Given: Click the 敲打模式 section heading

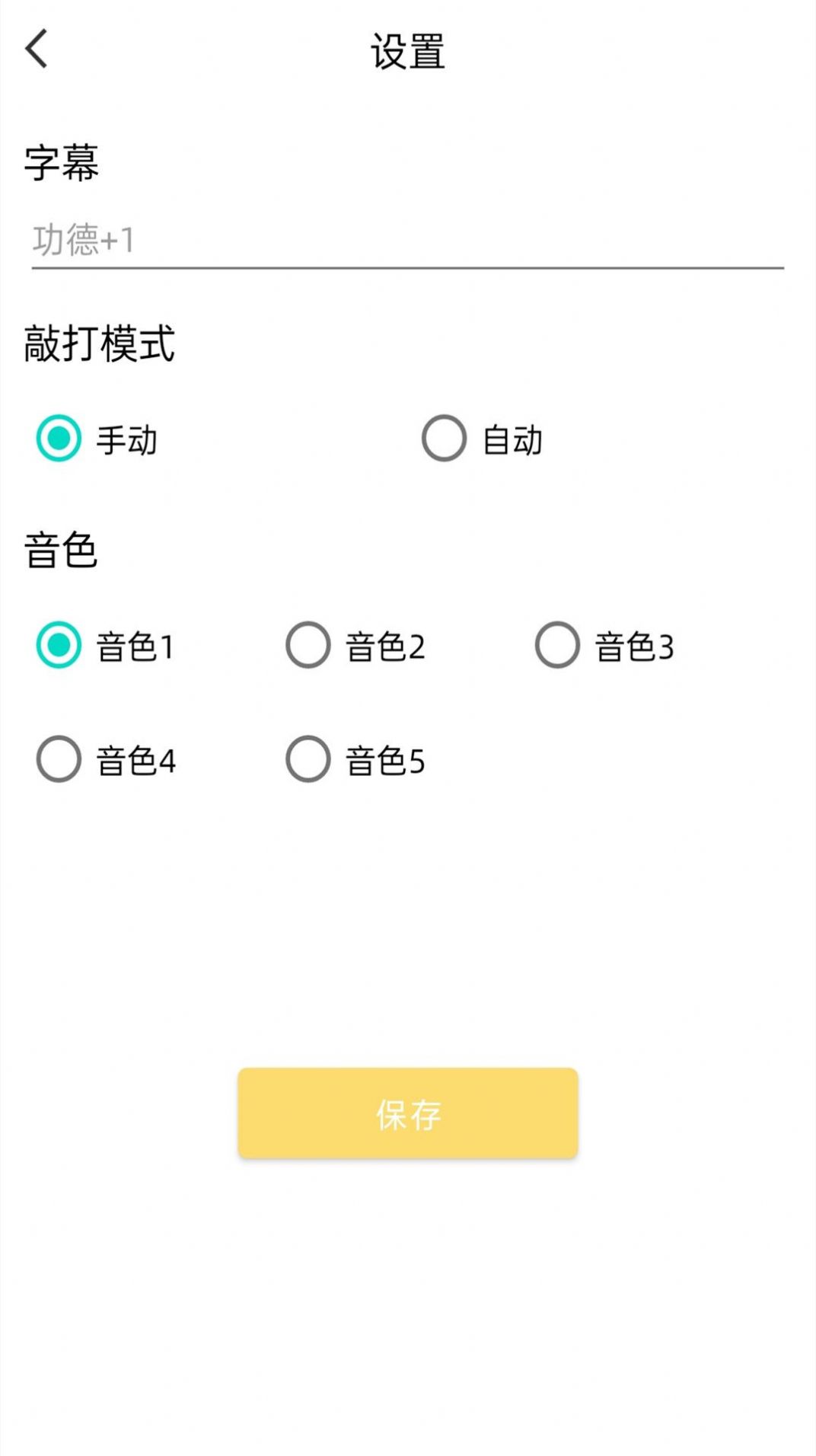Looking at the screenshot, I should pyautogui.click(x=99, y=343).
